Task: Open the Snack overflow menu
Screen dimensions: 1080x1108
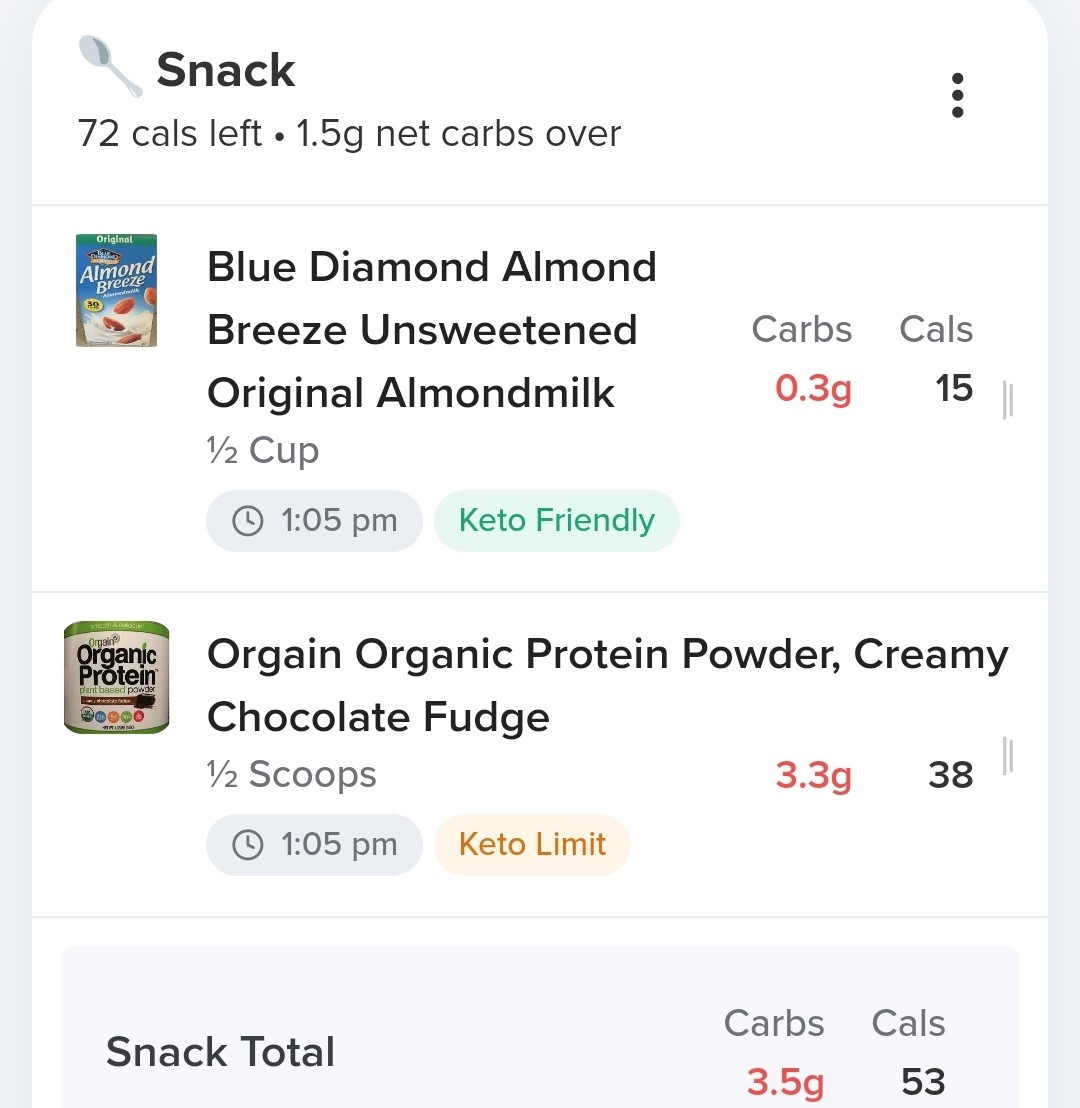Action: click(x=957, y=96)
